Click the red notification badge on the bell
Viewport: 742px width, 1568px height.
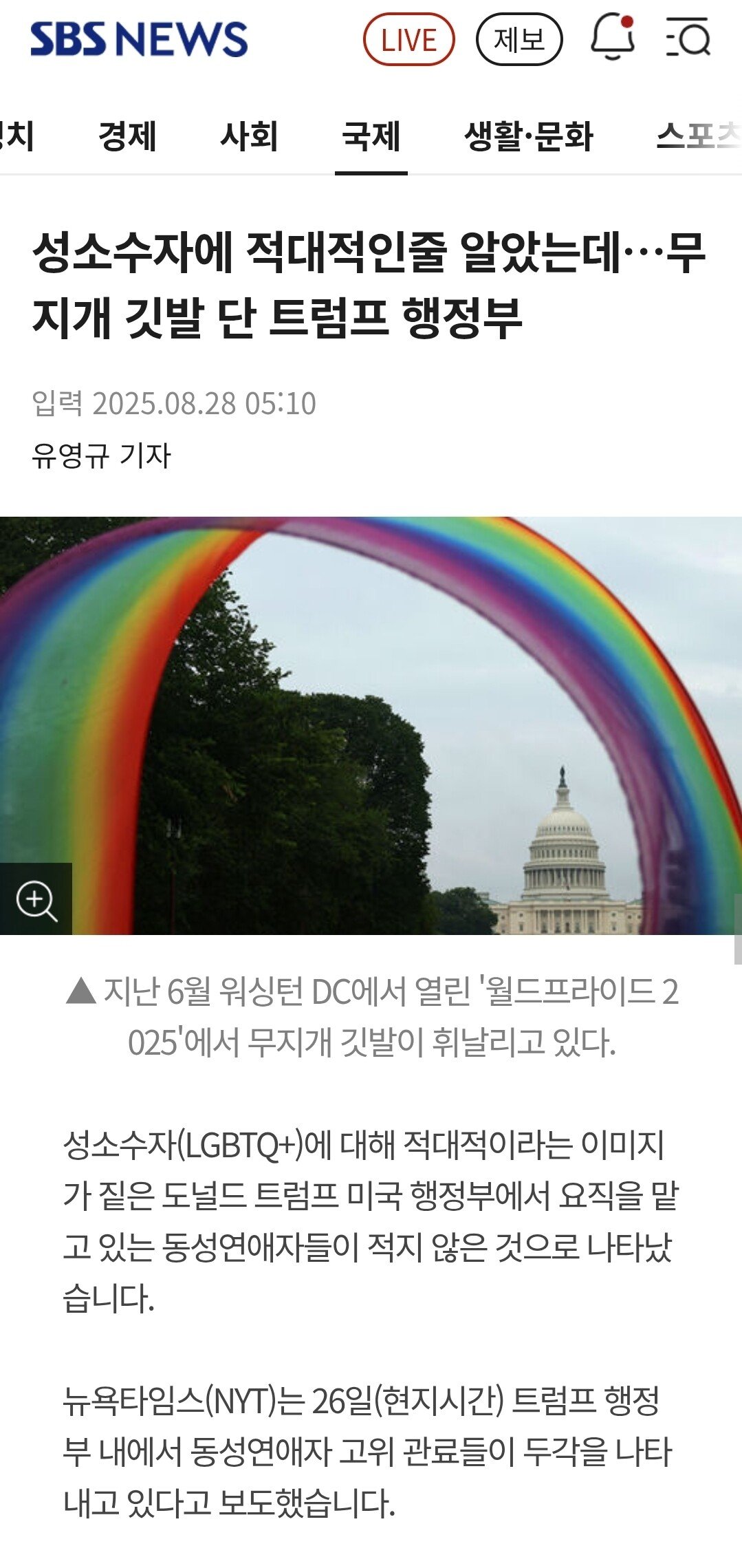627,23
